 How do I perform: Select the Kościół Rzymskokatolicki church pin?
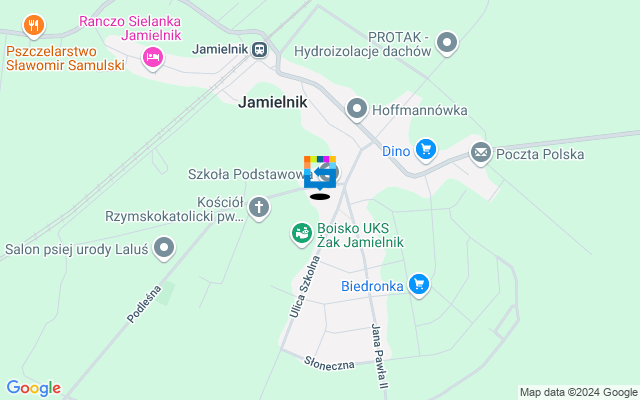[259, 207]
